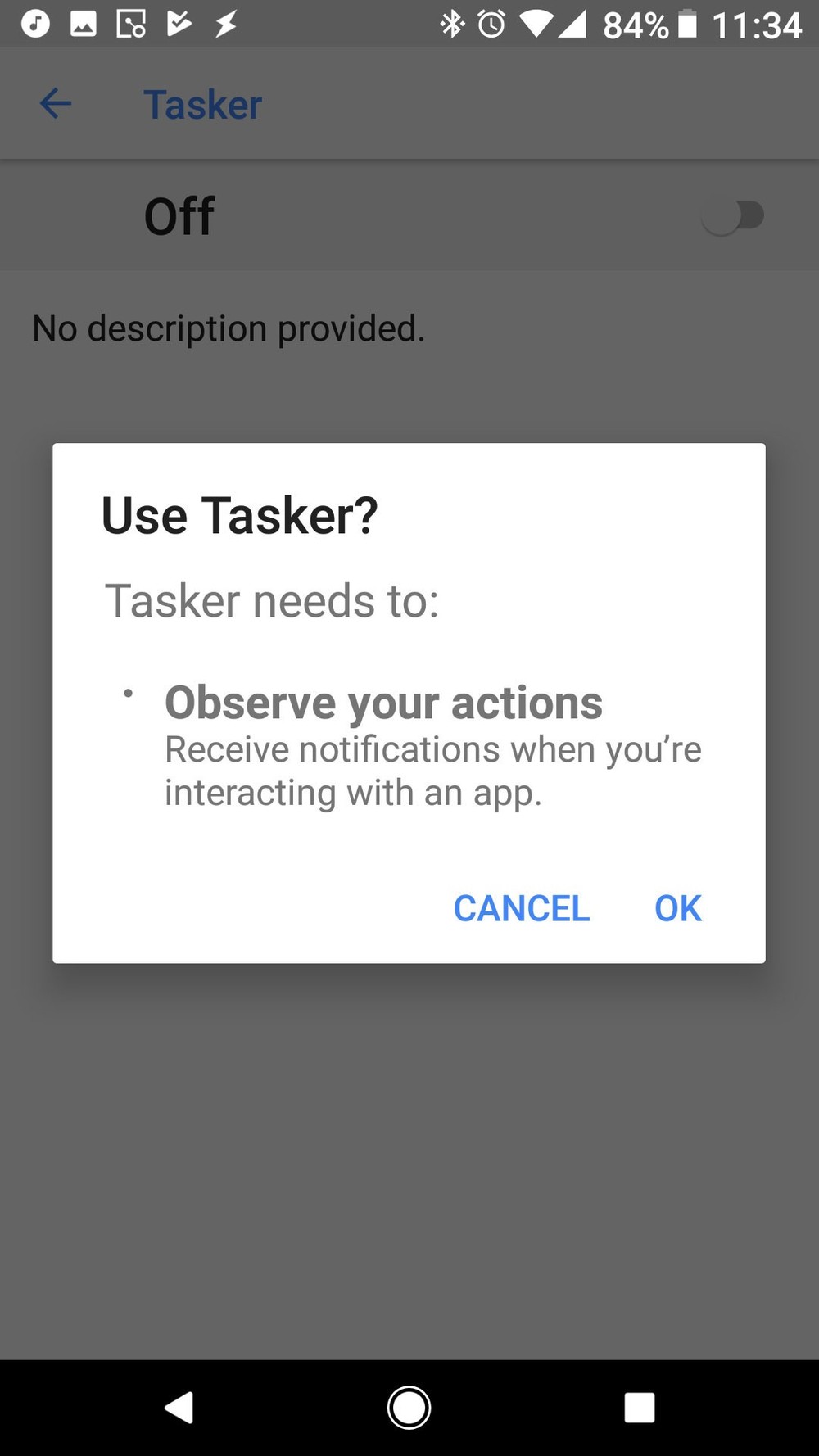Viewport: 819px width, 1456px height.
Task: Open recent apps via the square button
Action: point(639,1408)
